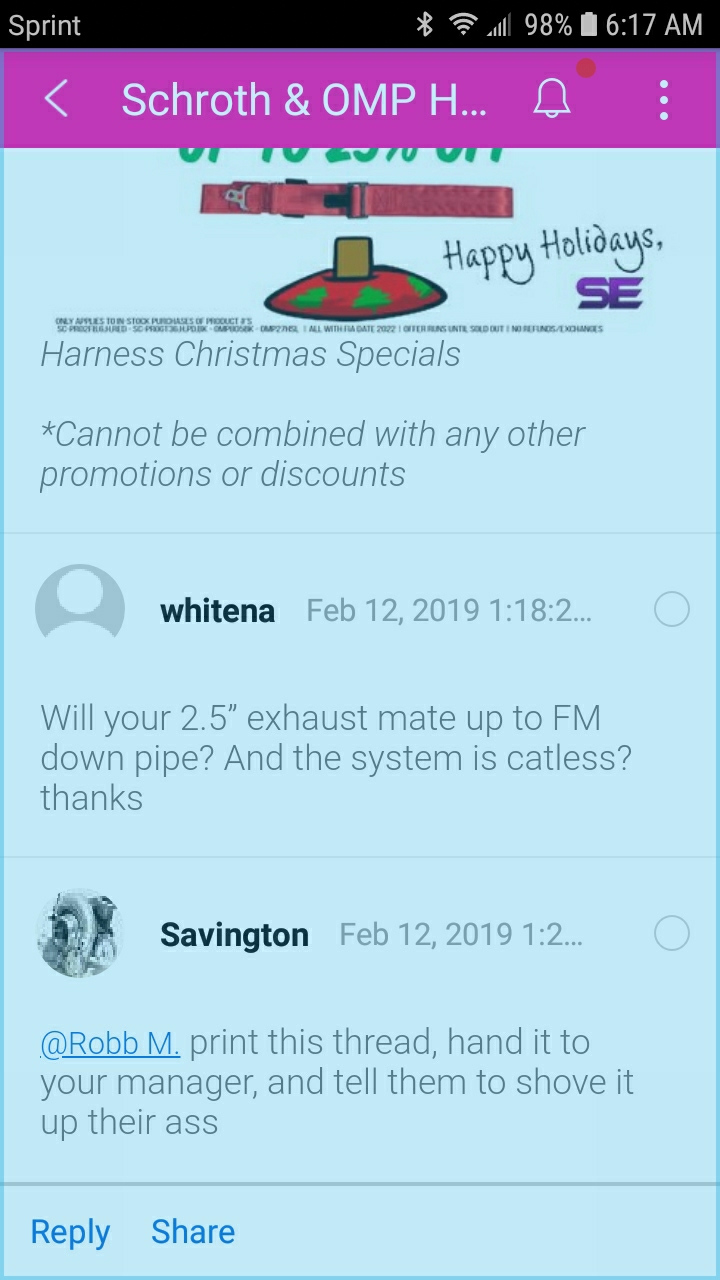Go back from the Schroth & OMP thread

click(57, 100)
